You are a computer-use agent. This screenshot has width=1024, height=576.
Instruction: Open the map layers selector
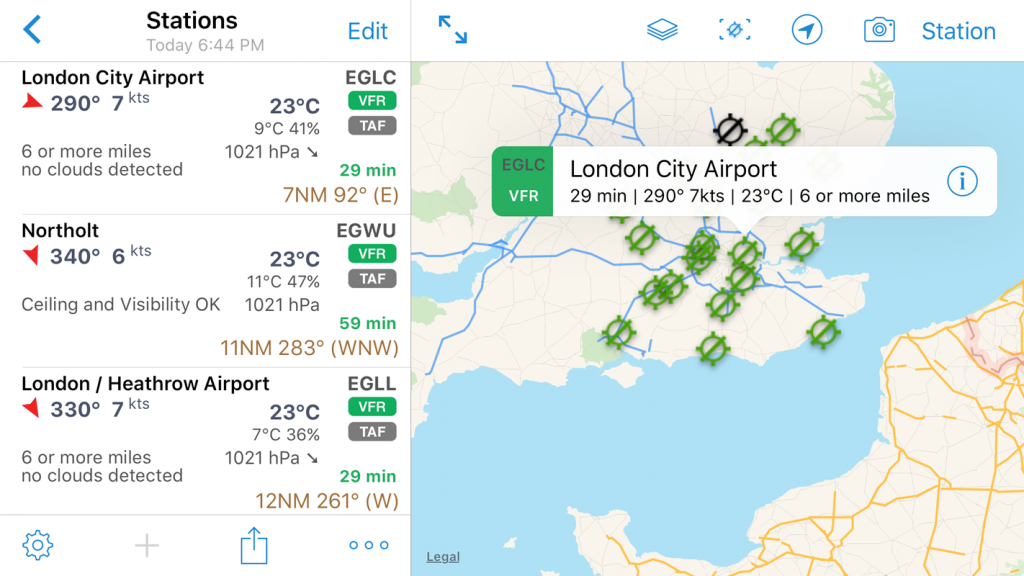point(662,31)
